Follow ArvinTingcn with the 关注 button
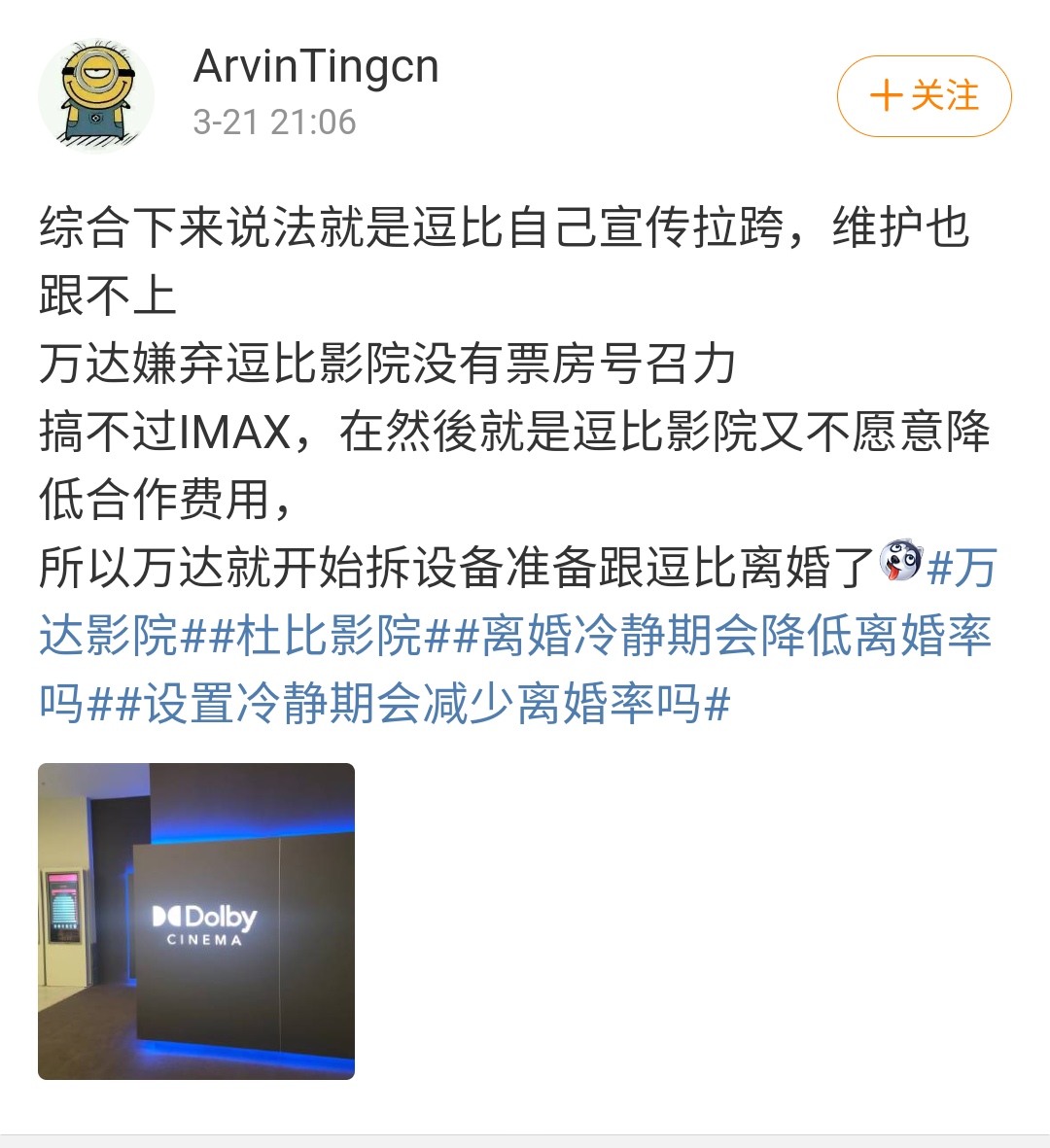 pos(924,96)
